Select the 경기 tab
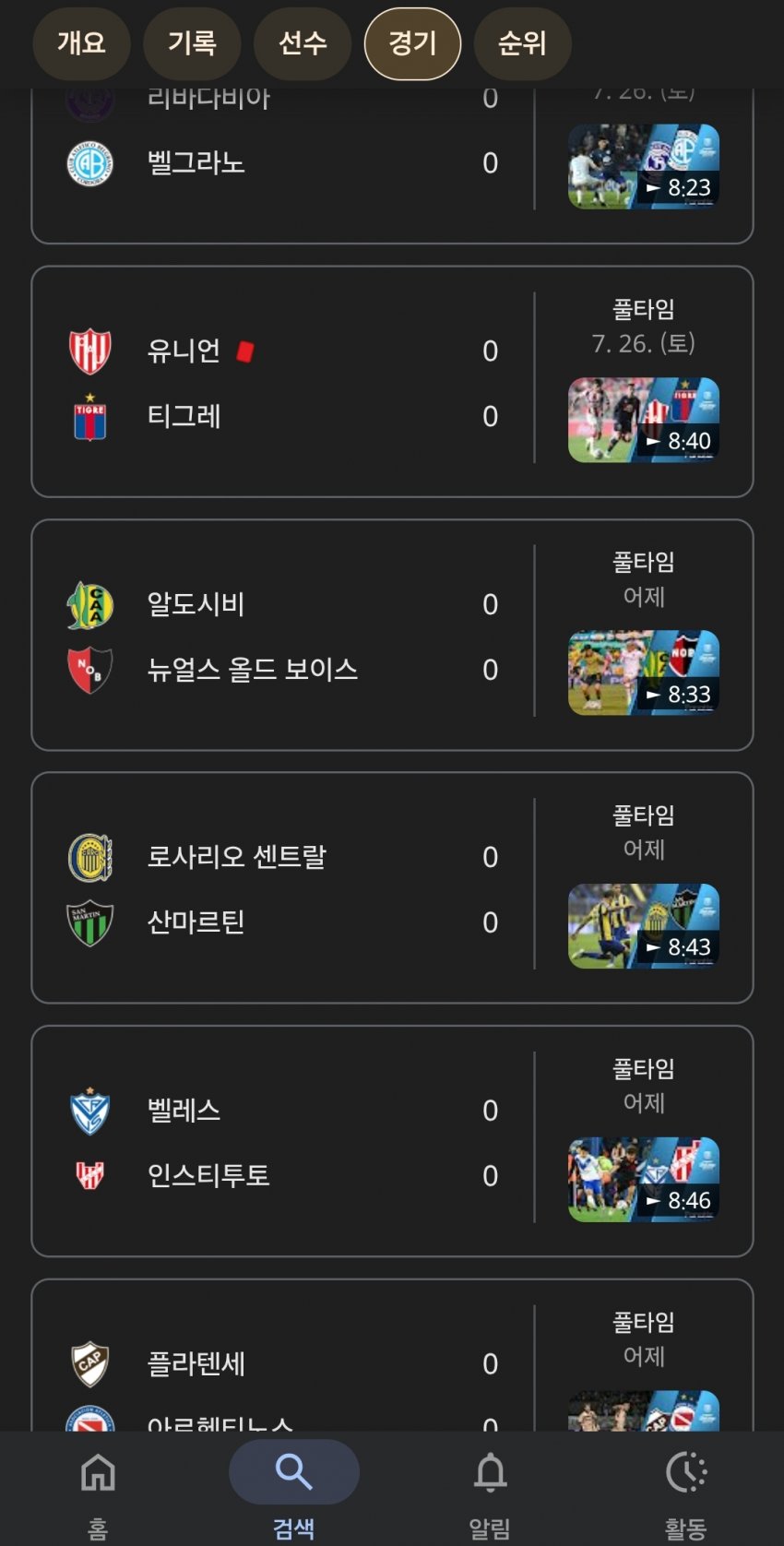This screenshot has height=1546, width=784. (412, 43)
